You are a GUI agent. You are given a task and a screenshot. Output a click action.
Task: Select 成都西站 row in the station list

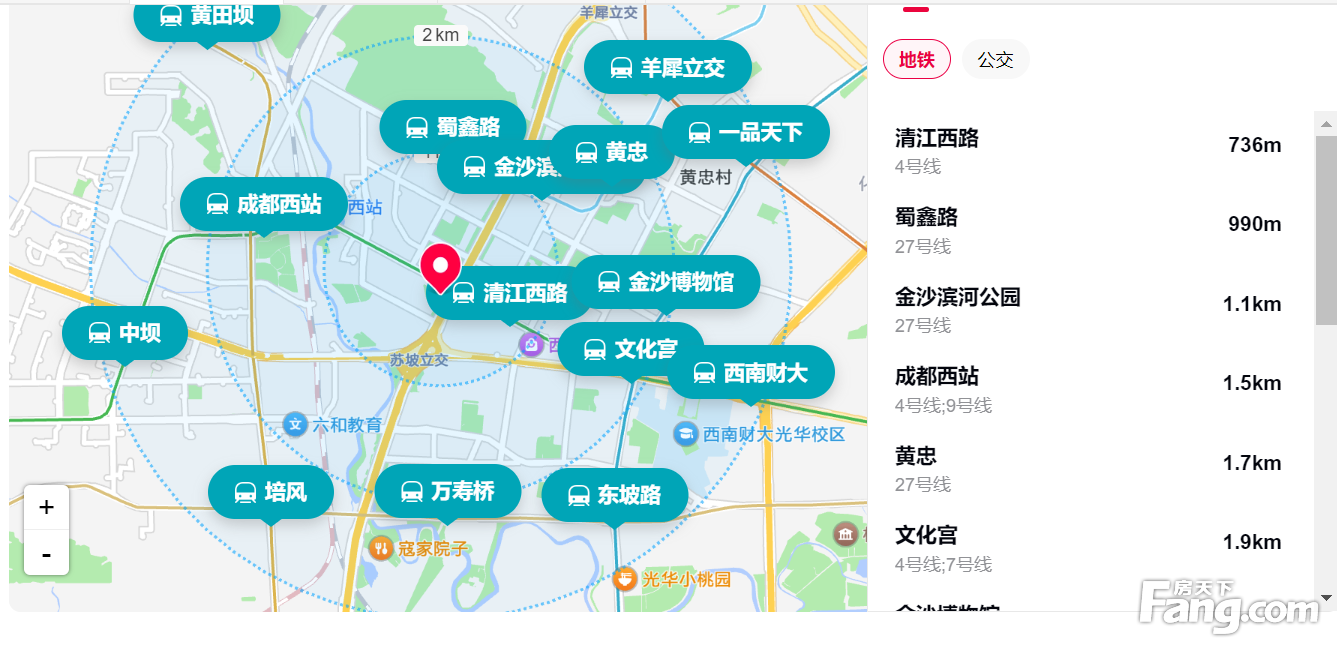[x=1088, y=389]
